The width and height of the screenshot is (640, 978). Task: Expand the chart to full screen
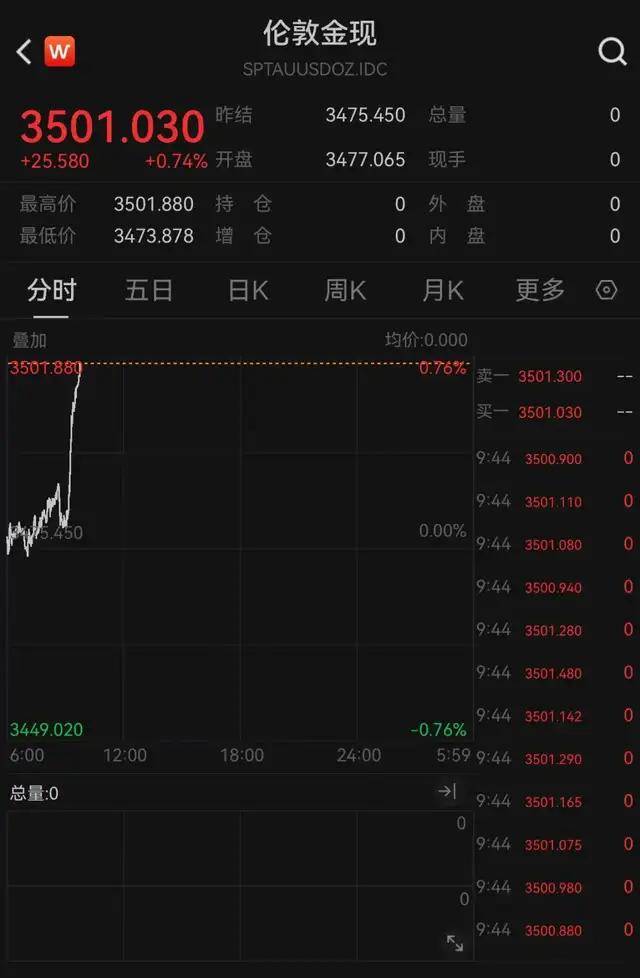[x=454, y=943]
